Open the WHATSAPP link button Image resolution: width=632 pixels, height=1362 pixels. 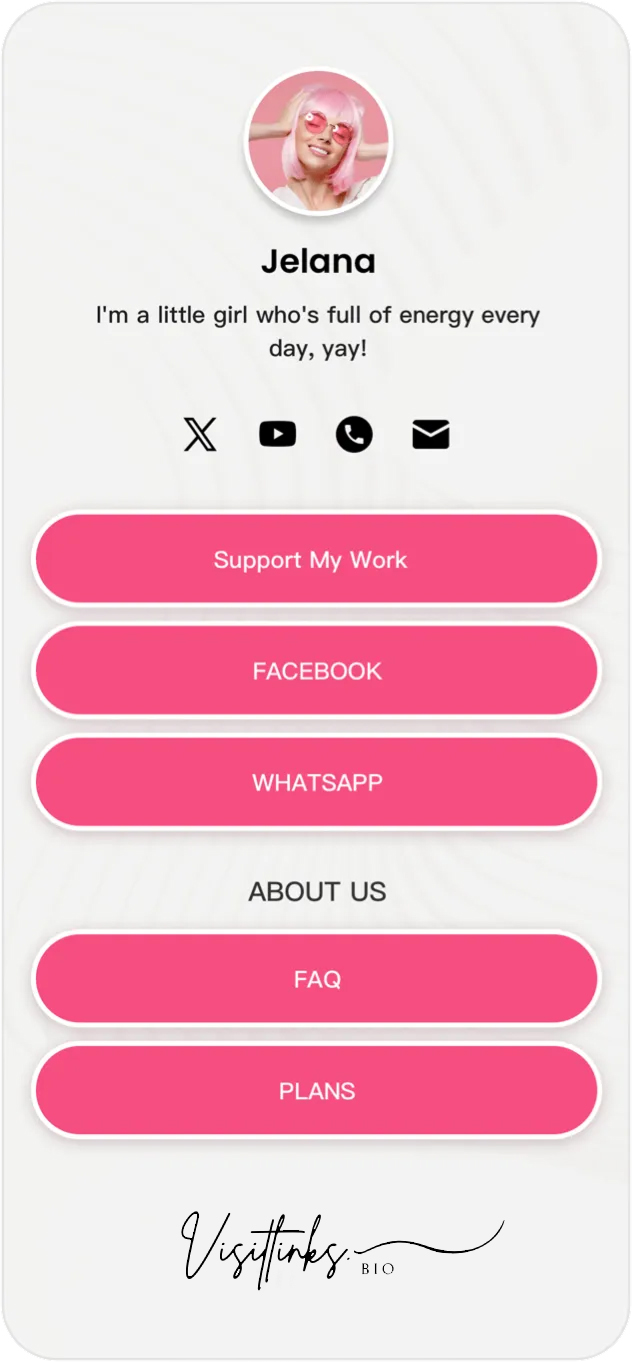pos(316,782)
